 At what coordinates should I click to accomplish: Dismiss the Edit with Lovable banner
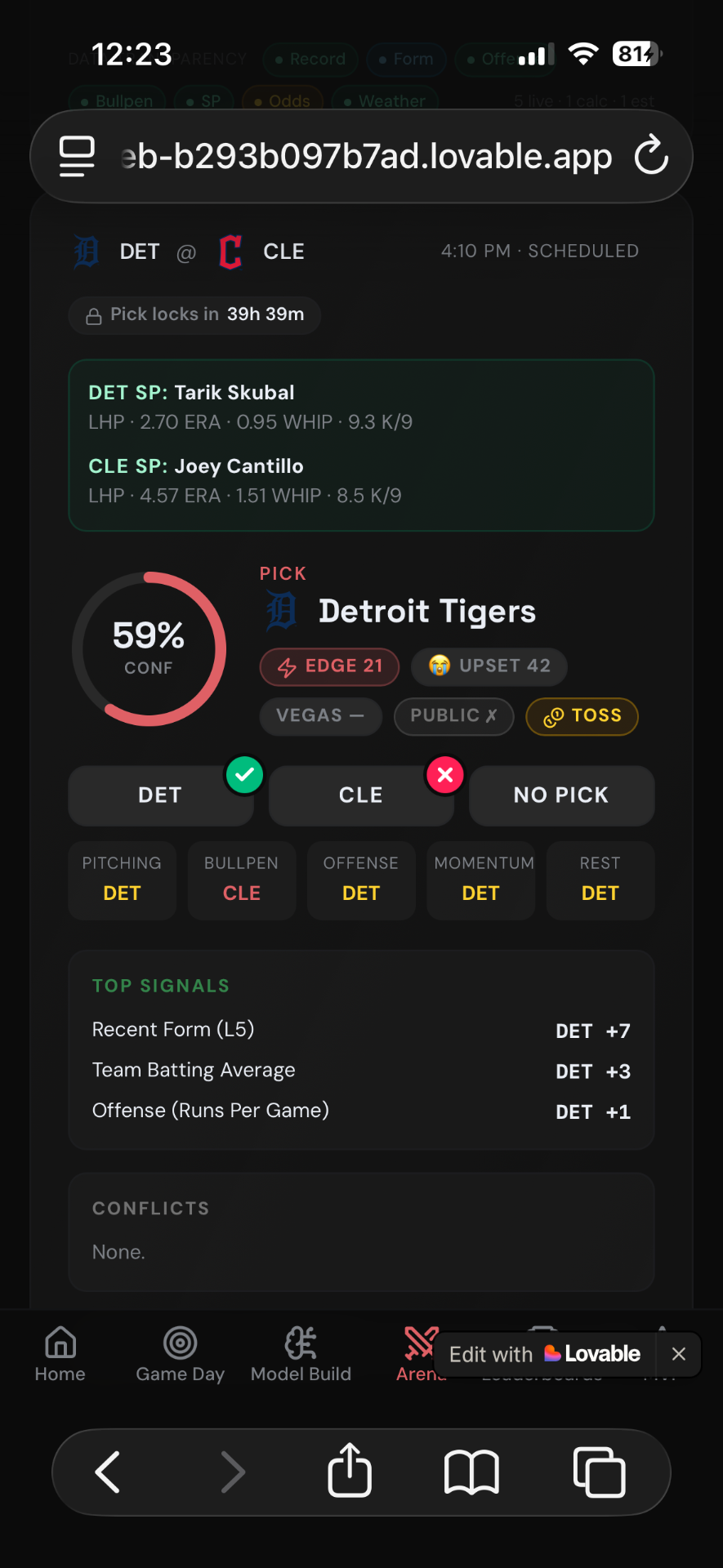tap(678, 1354)
